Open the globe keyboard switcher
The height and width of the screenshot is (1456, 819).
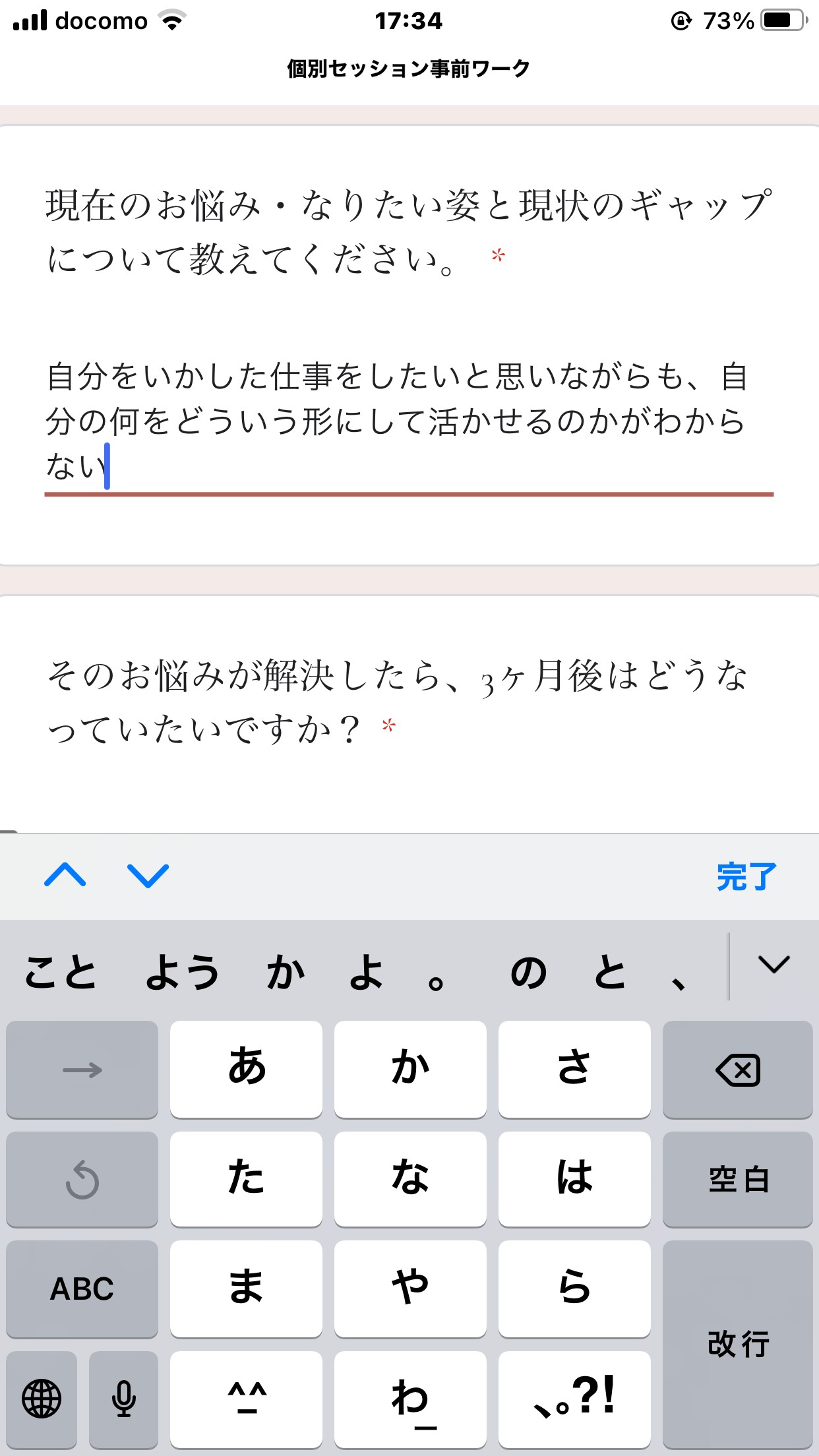click(x=42, y=1399)
